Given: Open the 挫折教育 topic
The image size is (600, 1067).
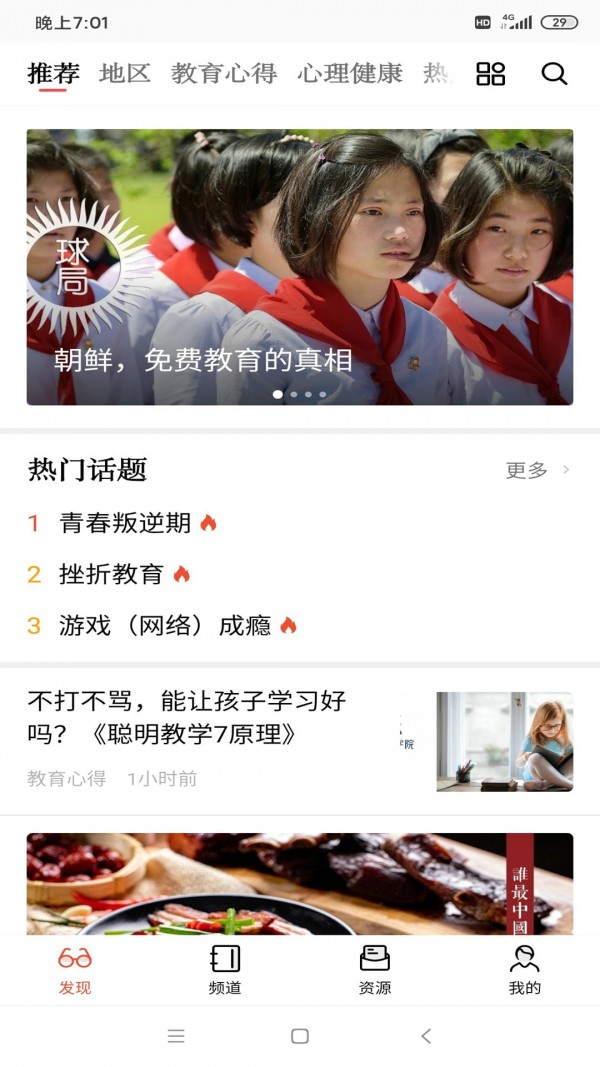Looking at the screenshot, I should tap(111, 574).
